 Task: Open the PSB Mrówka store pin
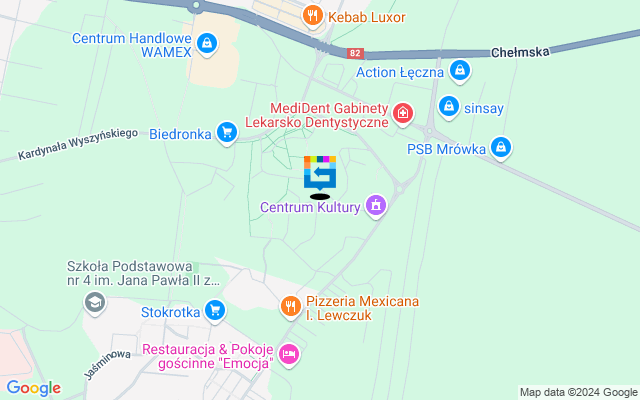pos(501,149)
